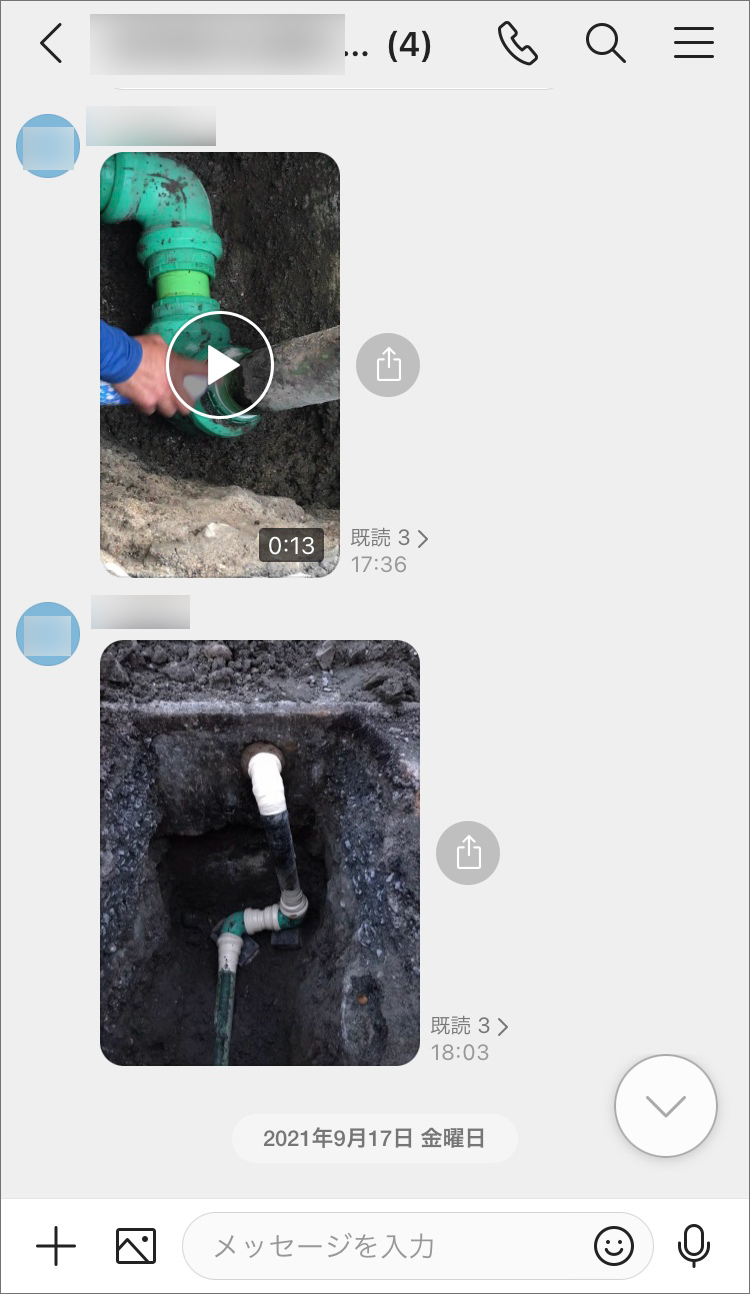Image resolution: width=750 pixels, height=1294 pixels.
Task: Open the chat menu
Action: pyautogui.click(x=693, y=44)
